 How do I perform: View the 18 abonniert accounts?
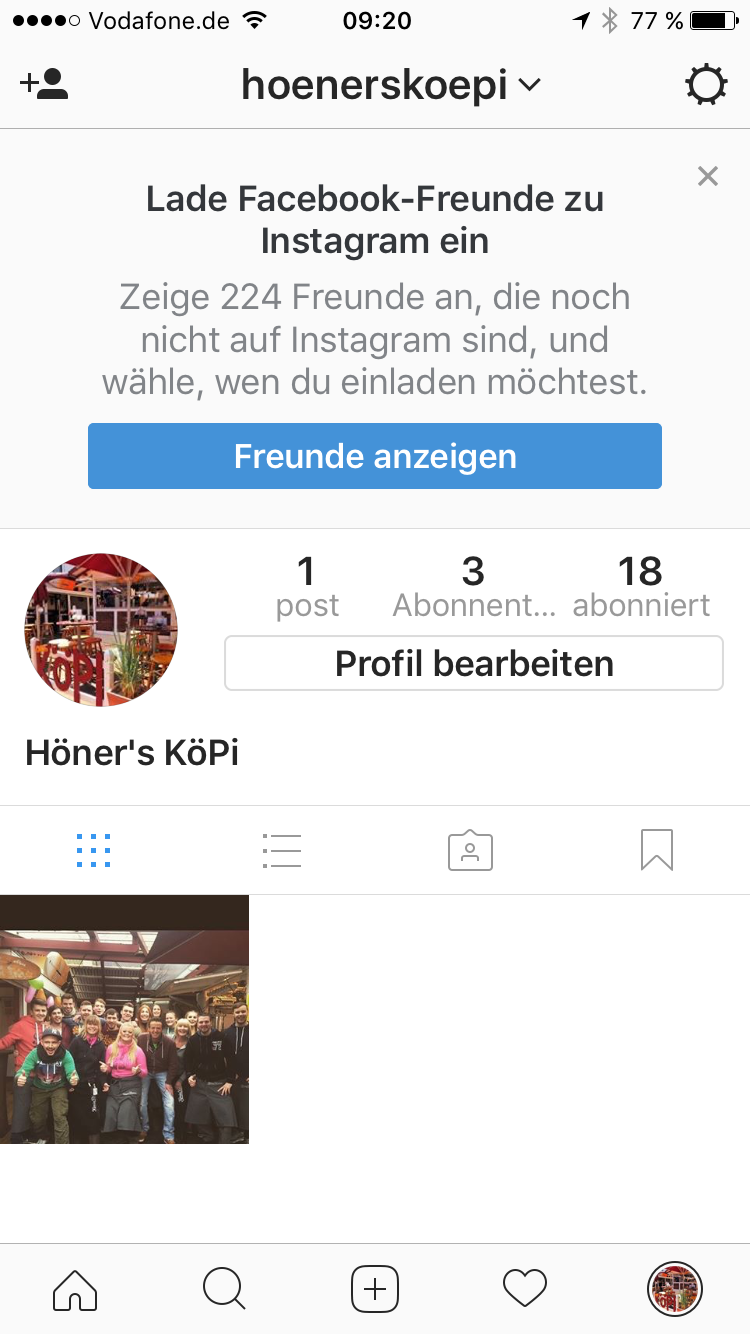pyautogui.click(x=641, y=587)
